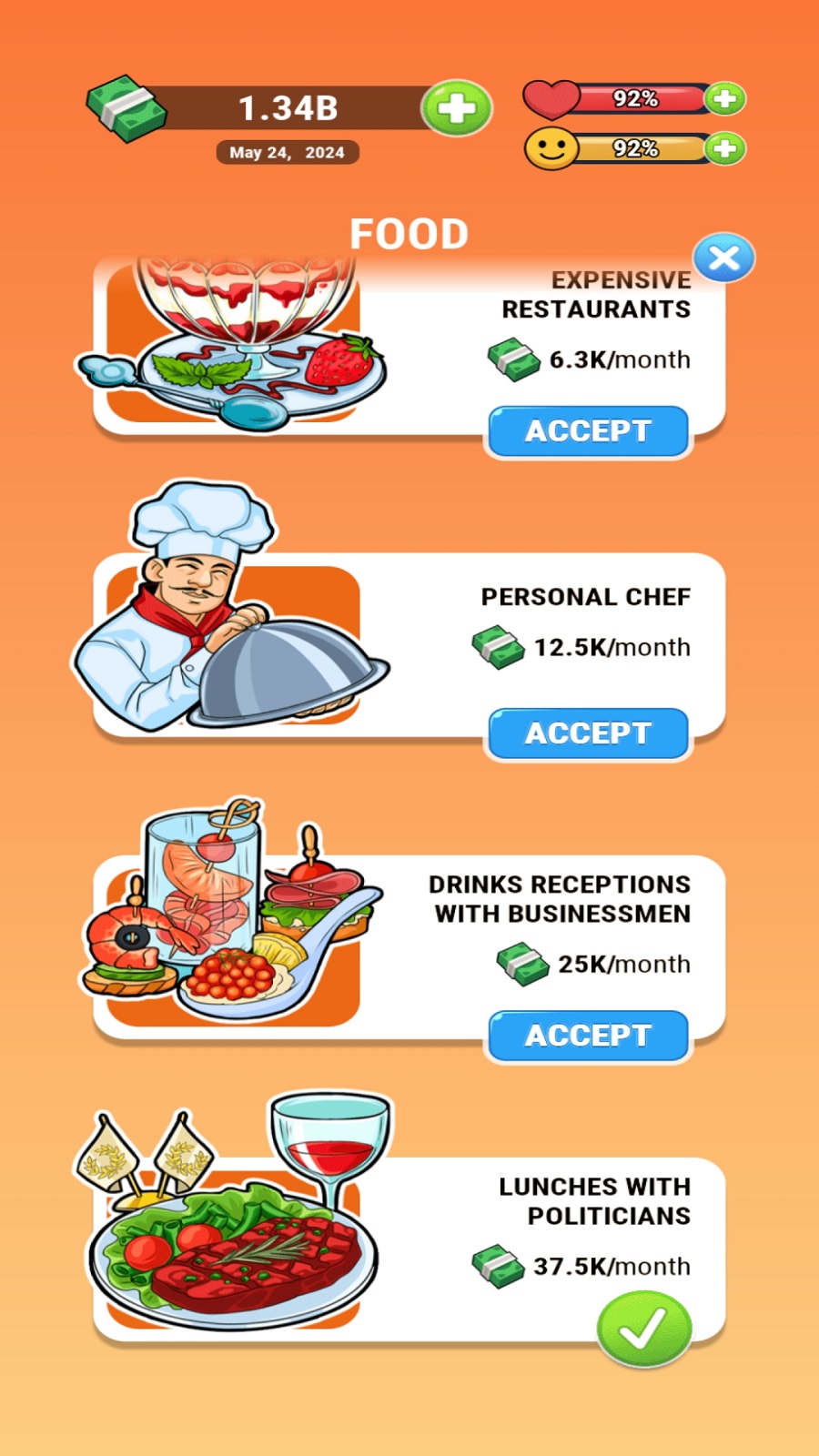
Task: Accept Drinks Receptions with Businessmen
Action: [x=588, y=1036]
